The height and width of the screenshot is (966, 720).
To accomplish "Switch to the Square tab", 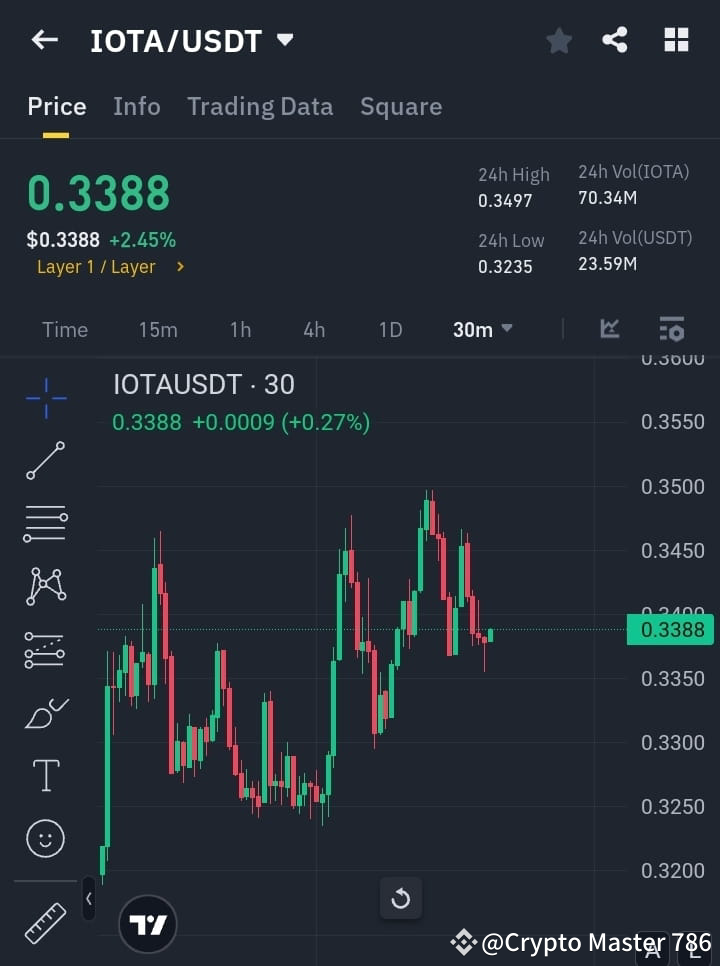I will click(401, 106).
